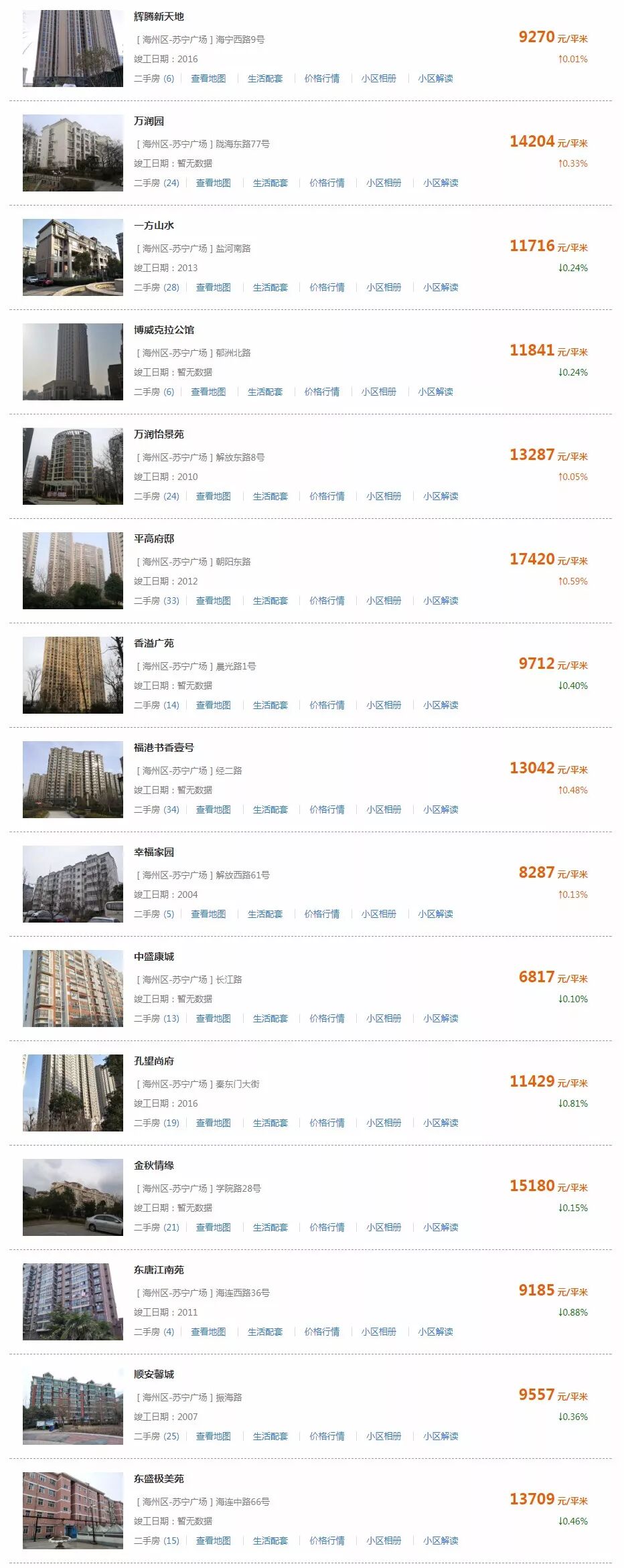Tap the photo thumbnail of 金秋情缘
This screenshot has width=624, height=1568.
[73, 1197]
